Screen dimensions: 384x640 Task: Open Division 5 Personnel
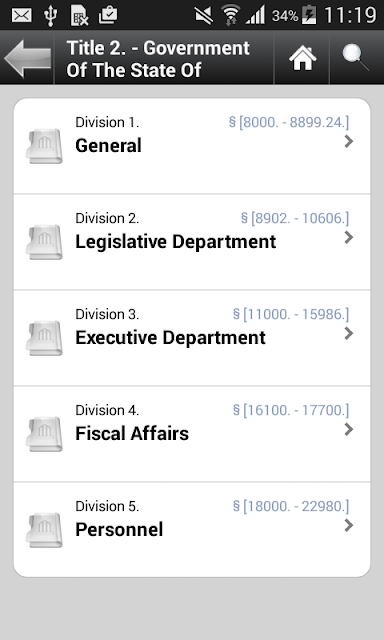pos(192,530)
